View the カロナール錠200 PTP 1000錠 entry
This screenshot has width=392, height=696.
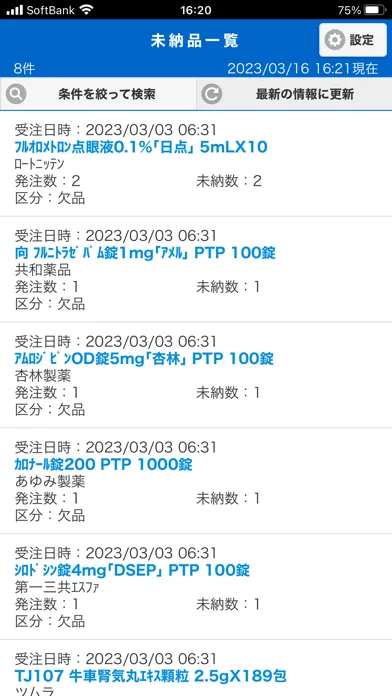(196, 481)
